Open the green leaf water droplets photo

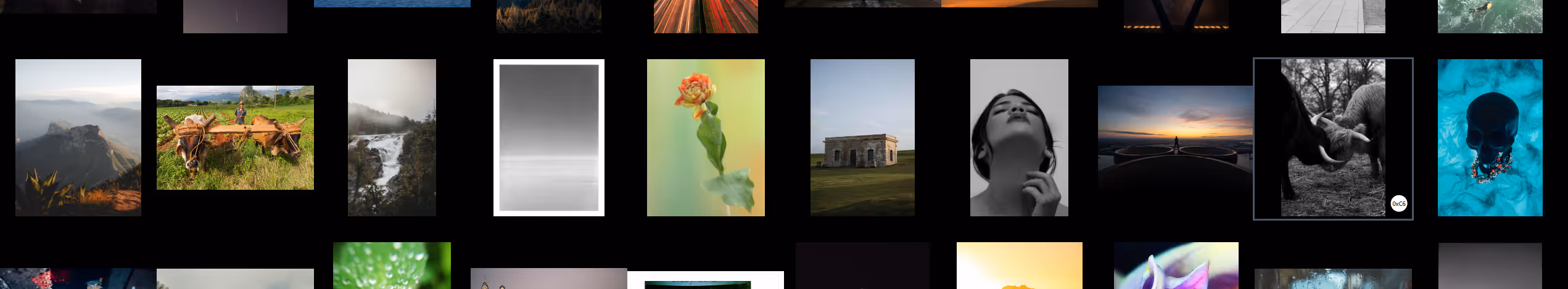click(x=392, y=266)
